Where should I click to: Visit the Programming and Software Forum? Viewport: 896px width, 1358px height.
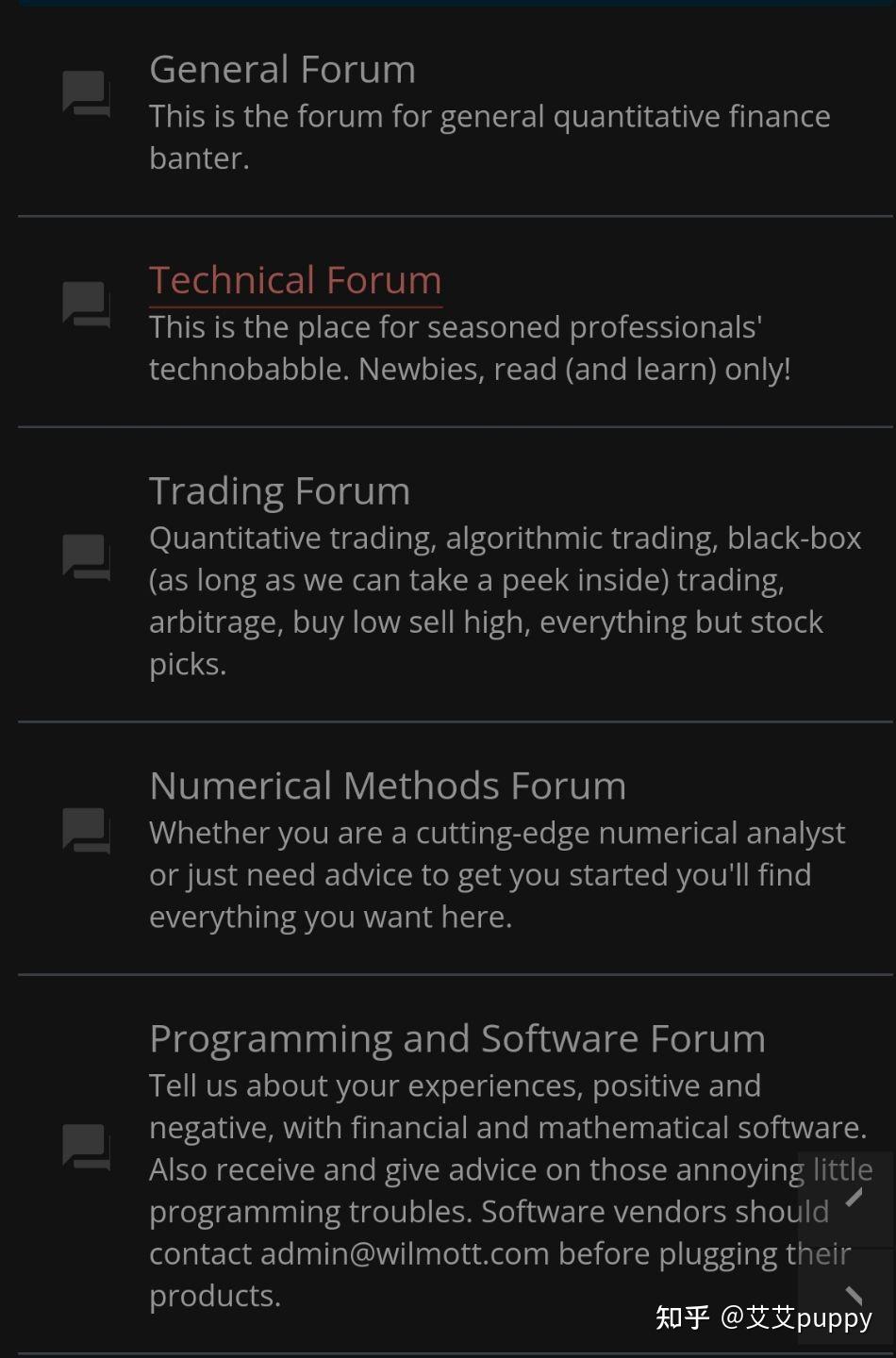click(456, 1038)
